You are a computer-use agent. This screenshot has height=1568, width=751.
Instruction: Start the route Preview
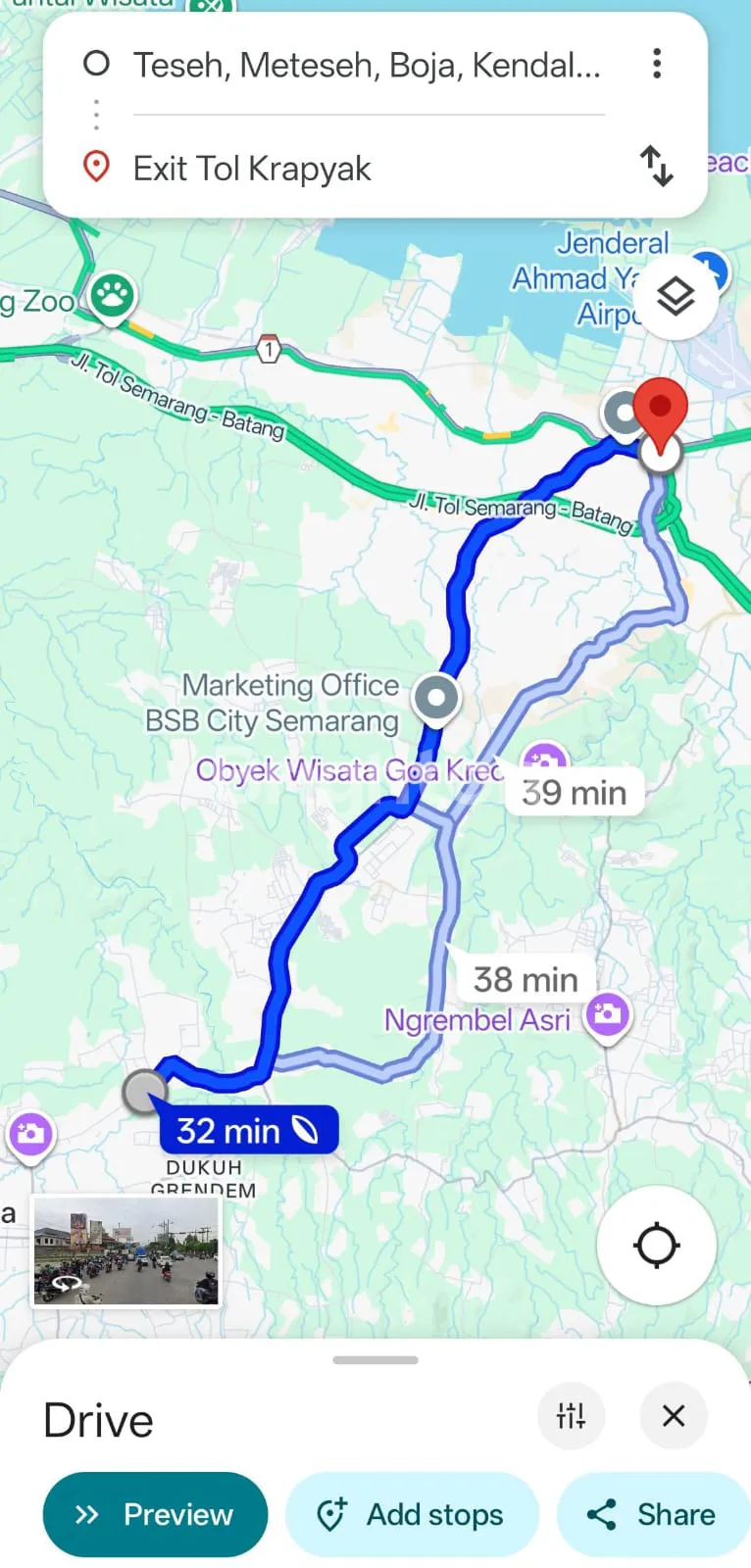tap(155, 1514)
